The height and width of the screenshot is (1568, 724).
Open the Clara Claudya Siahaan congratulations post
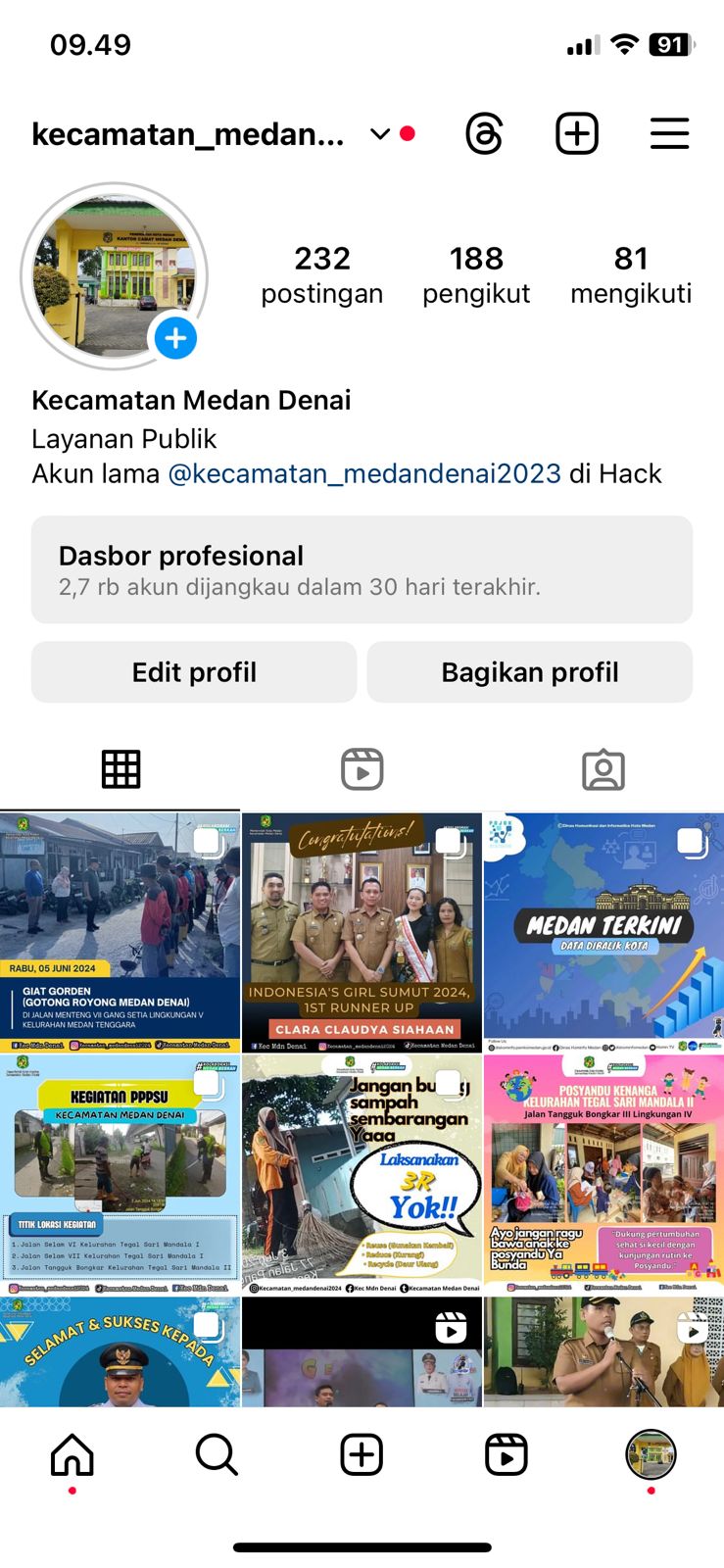pyautogui.click(x=362, y=931)
